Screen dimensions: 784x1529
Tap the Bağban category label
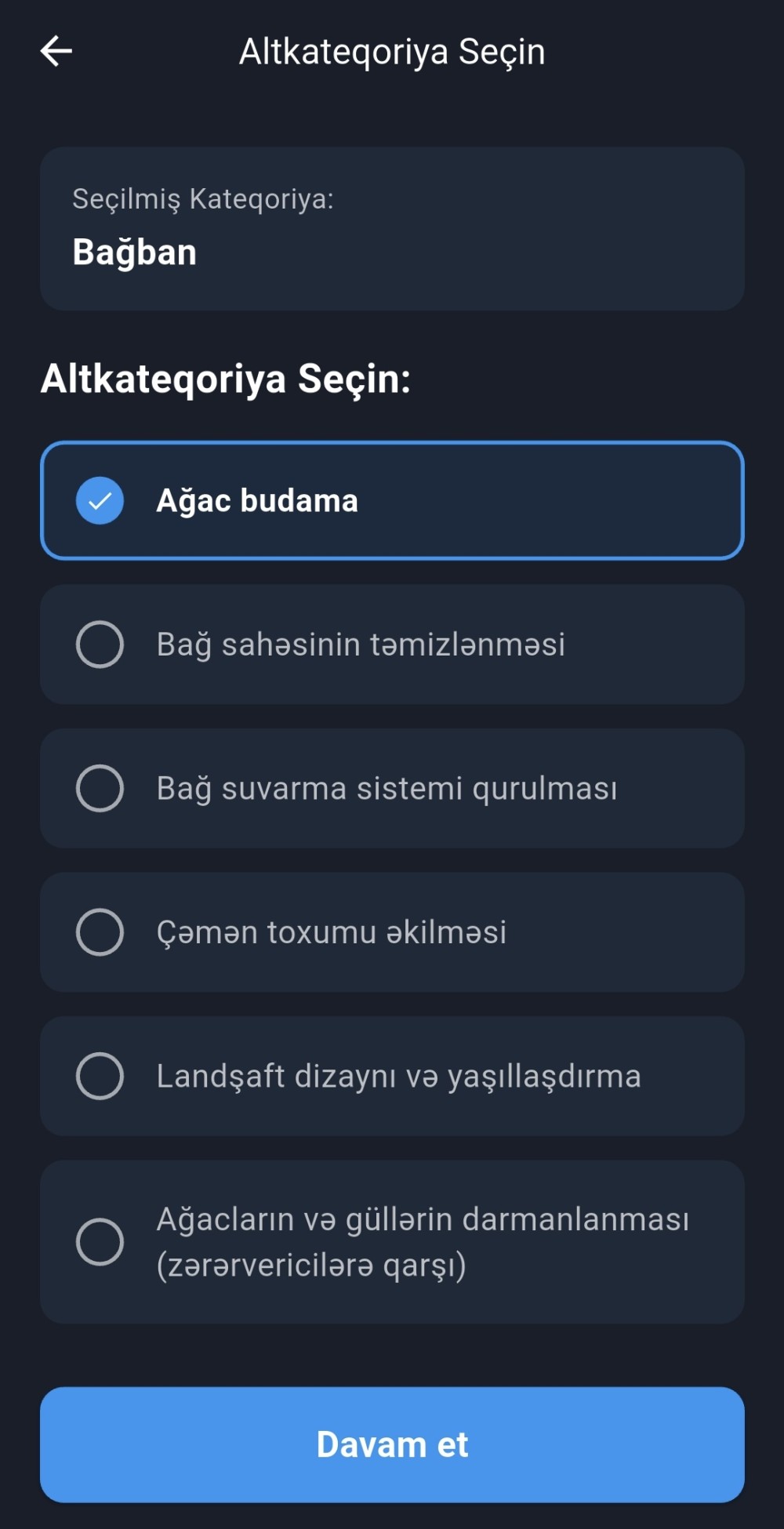[134, 252]
